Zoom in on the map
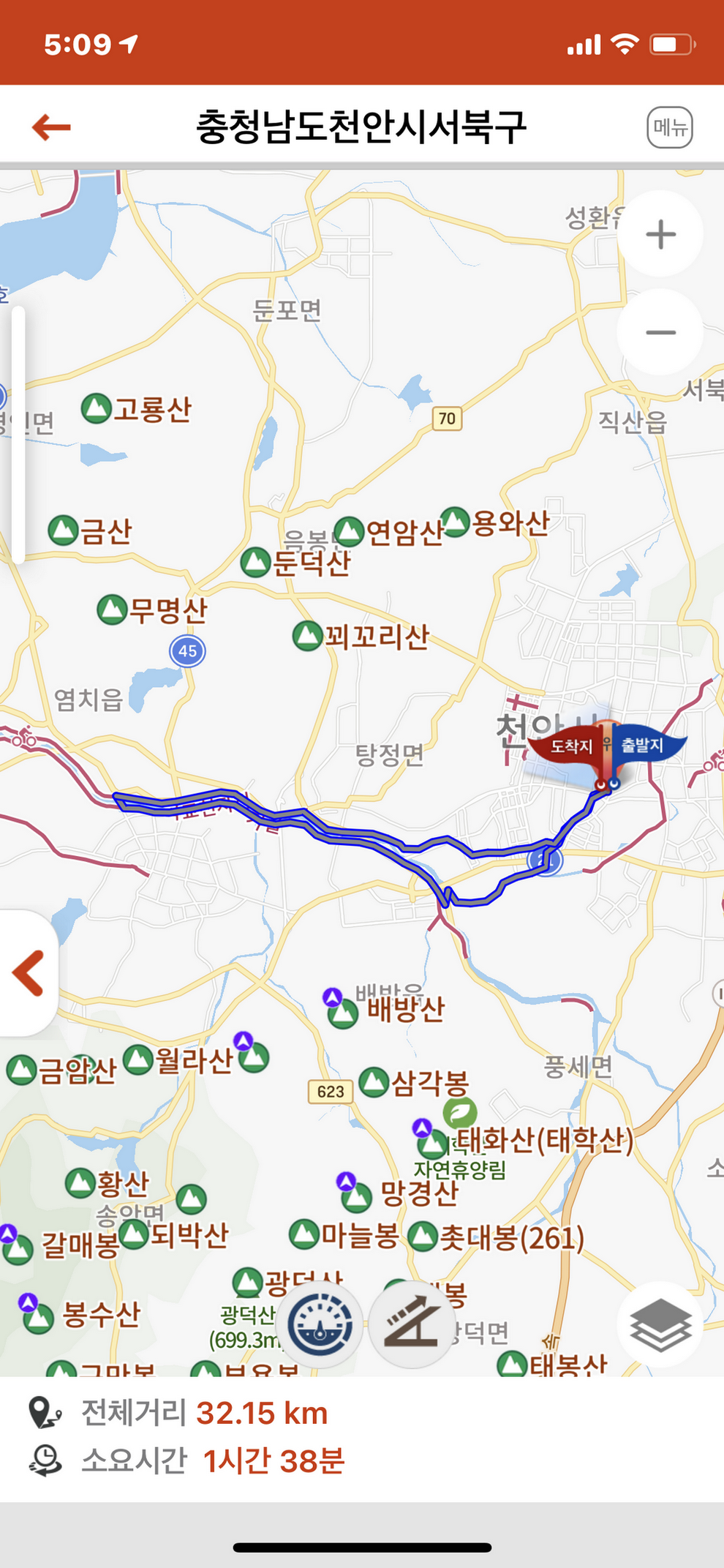Image resolution: width=724 pixels, height=1568 pixels. (x=660, y=234)
